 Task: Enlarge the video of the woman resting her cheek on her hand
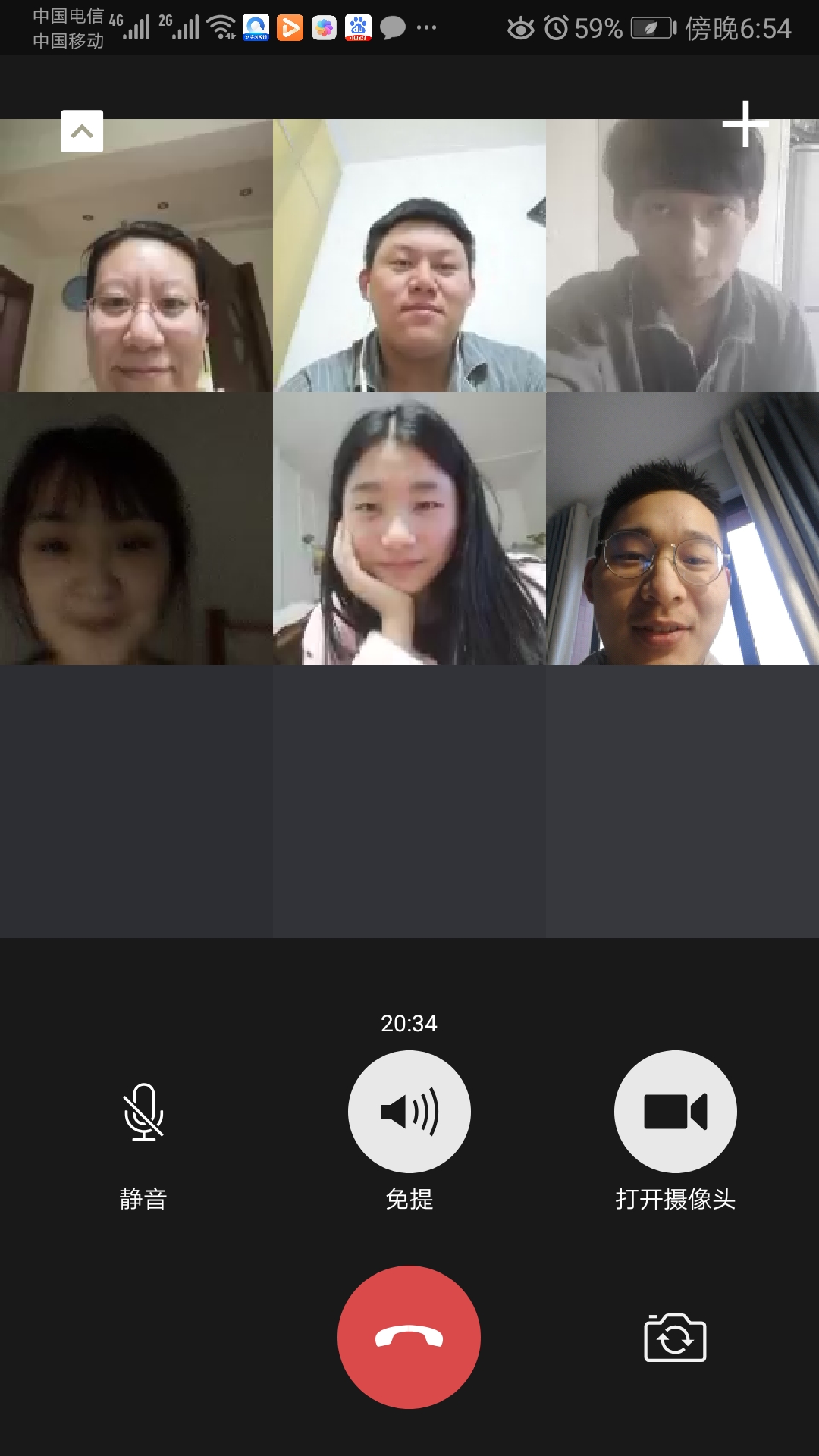click(409, 529)
